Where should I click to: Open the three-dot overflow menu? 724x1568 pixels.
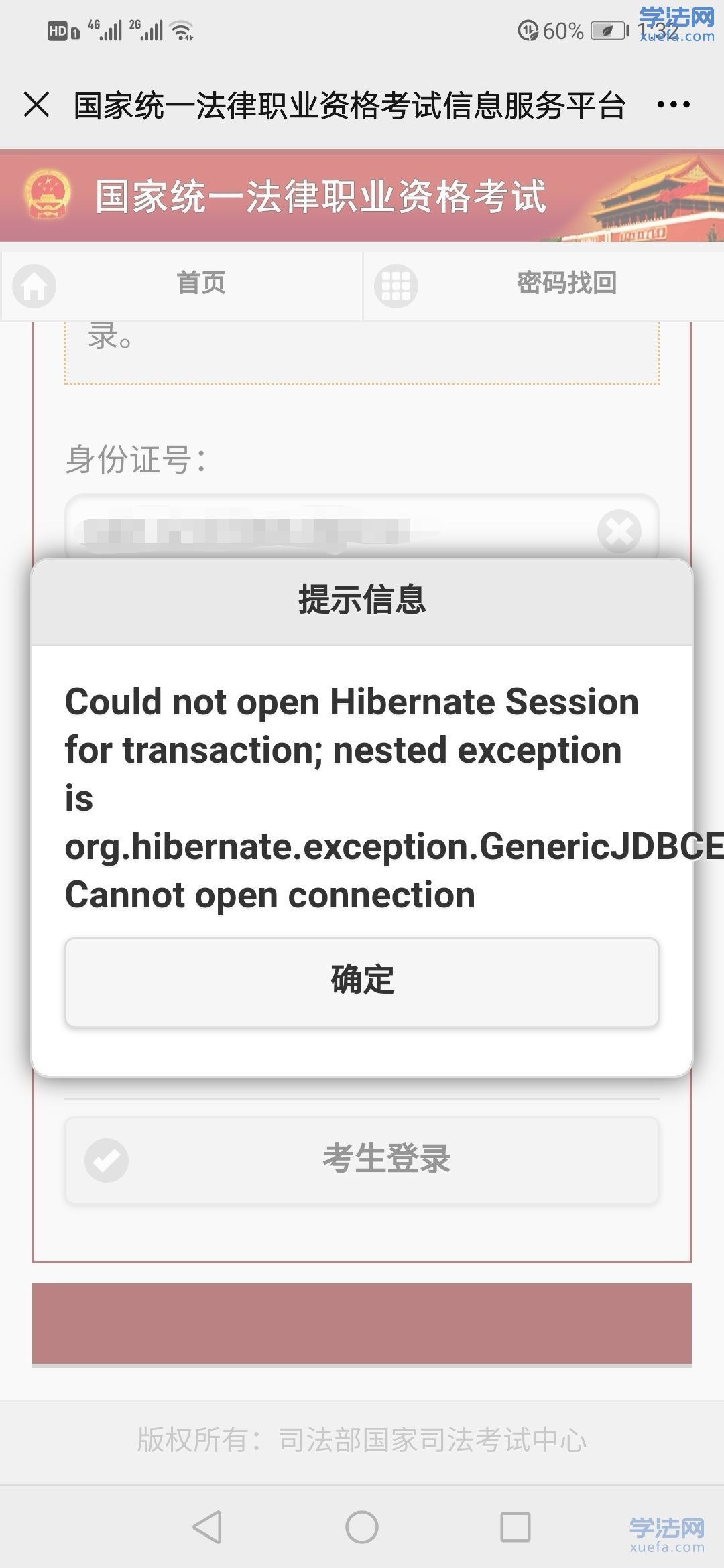click(673, 105)
